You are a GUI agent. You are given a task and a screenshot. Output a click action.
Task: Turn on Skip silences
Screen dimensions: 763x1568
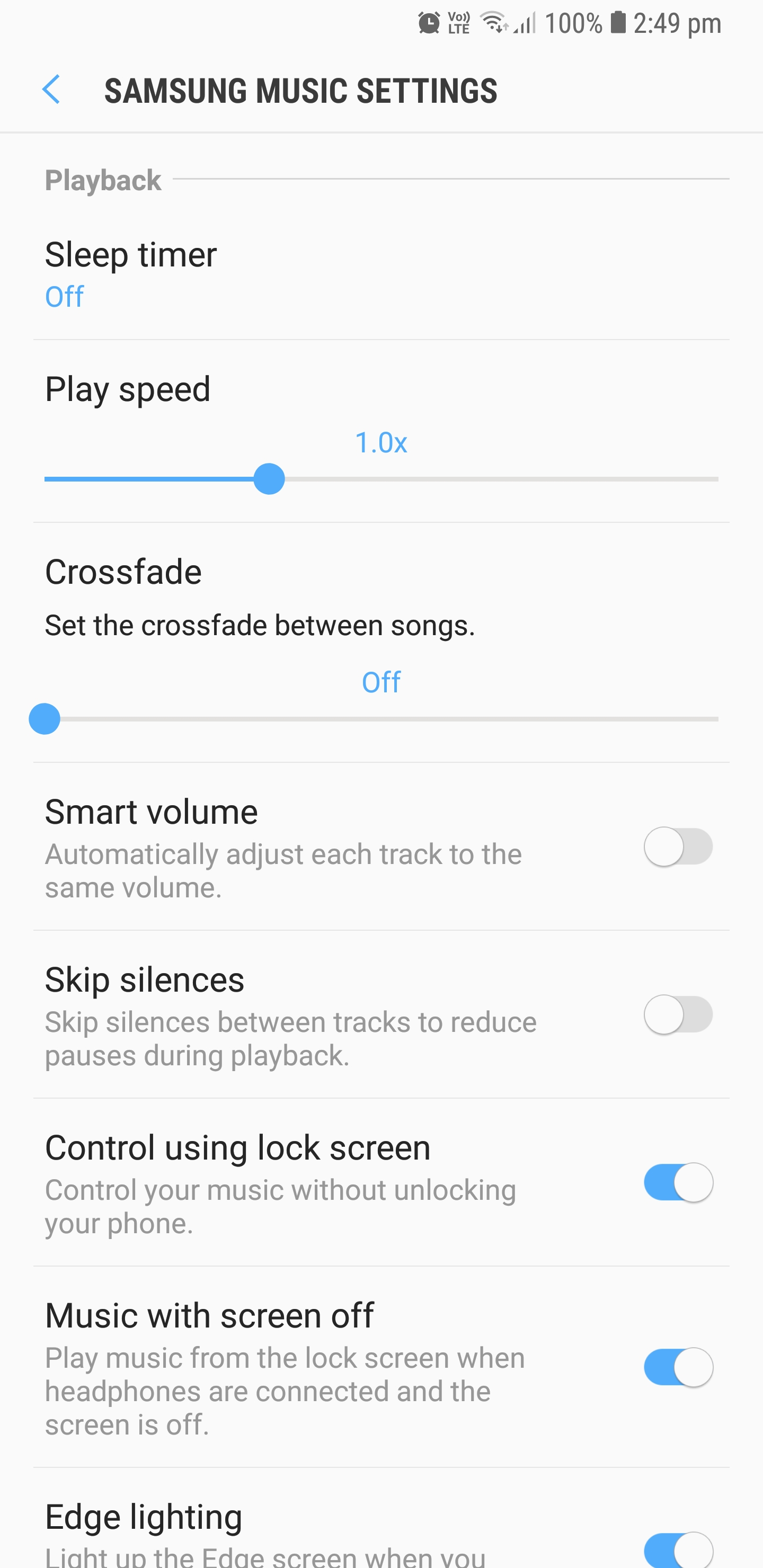coord(678,1014)
